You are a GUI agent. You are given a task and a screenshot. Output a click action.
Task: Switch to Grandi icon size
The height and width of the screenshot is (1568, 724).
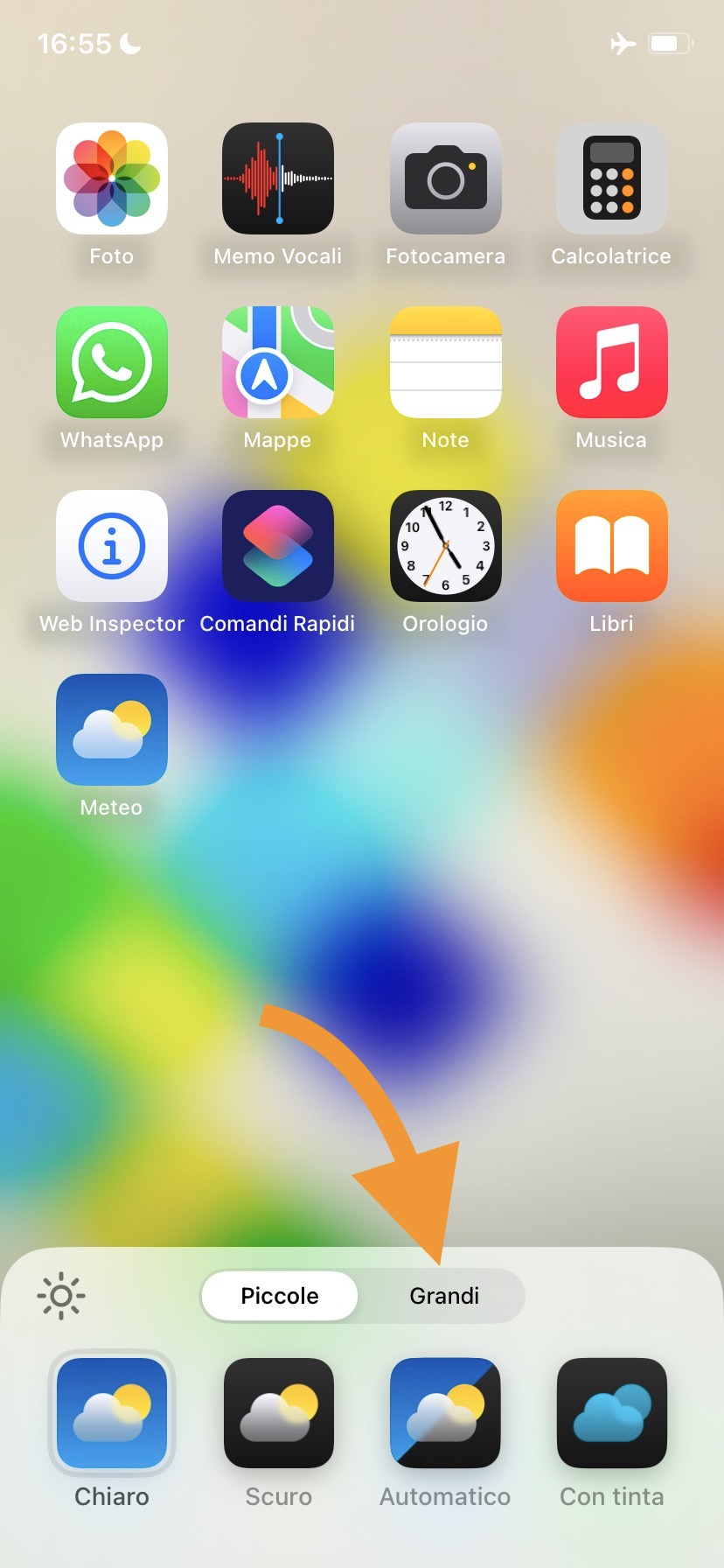pyautogui.click(x=444, y=1296)
